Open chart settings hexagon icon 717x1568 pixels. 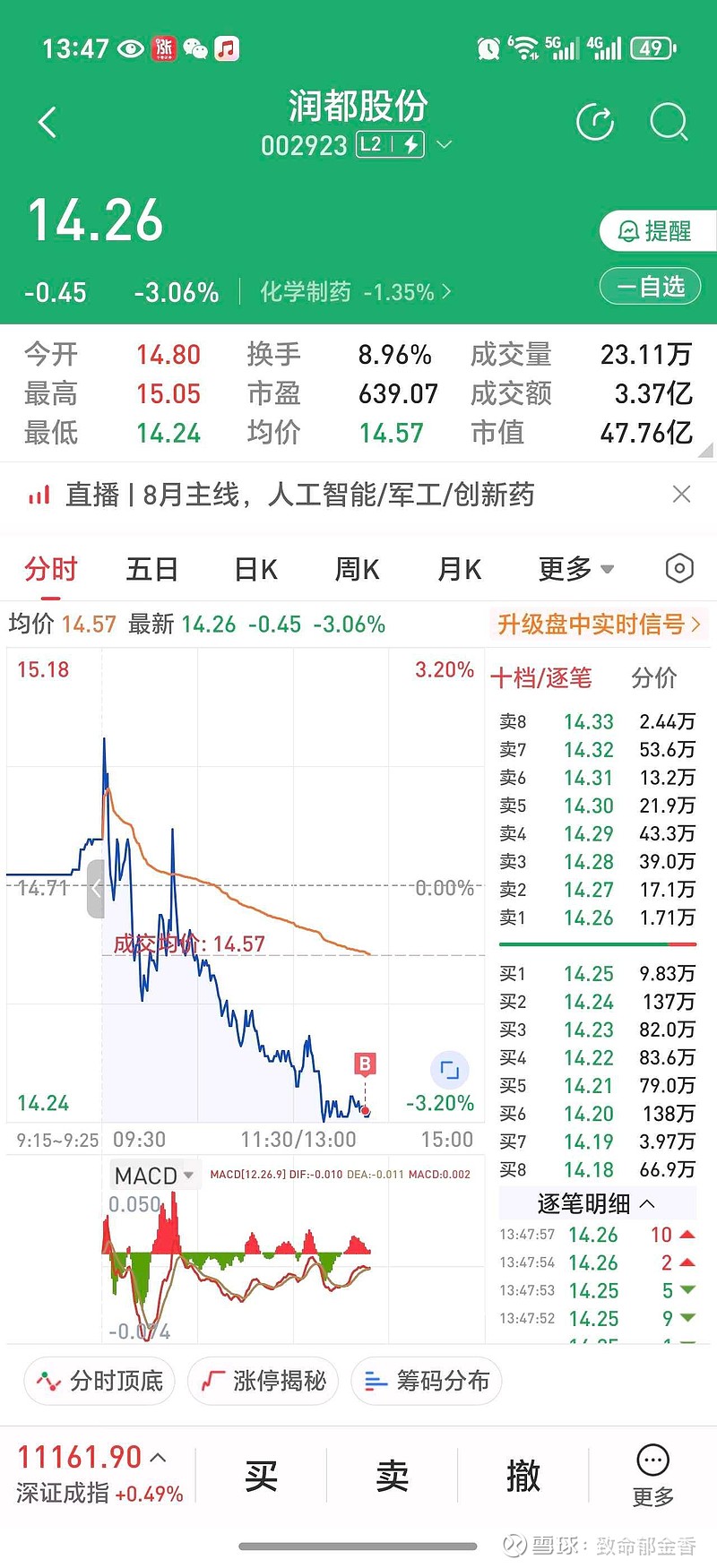pos(679,568)
